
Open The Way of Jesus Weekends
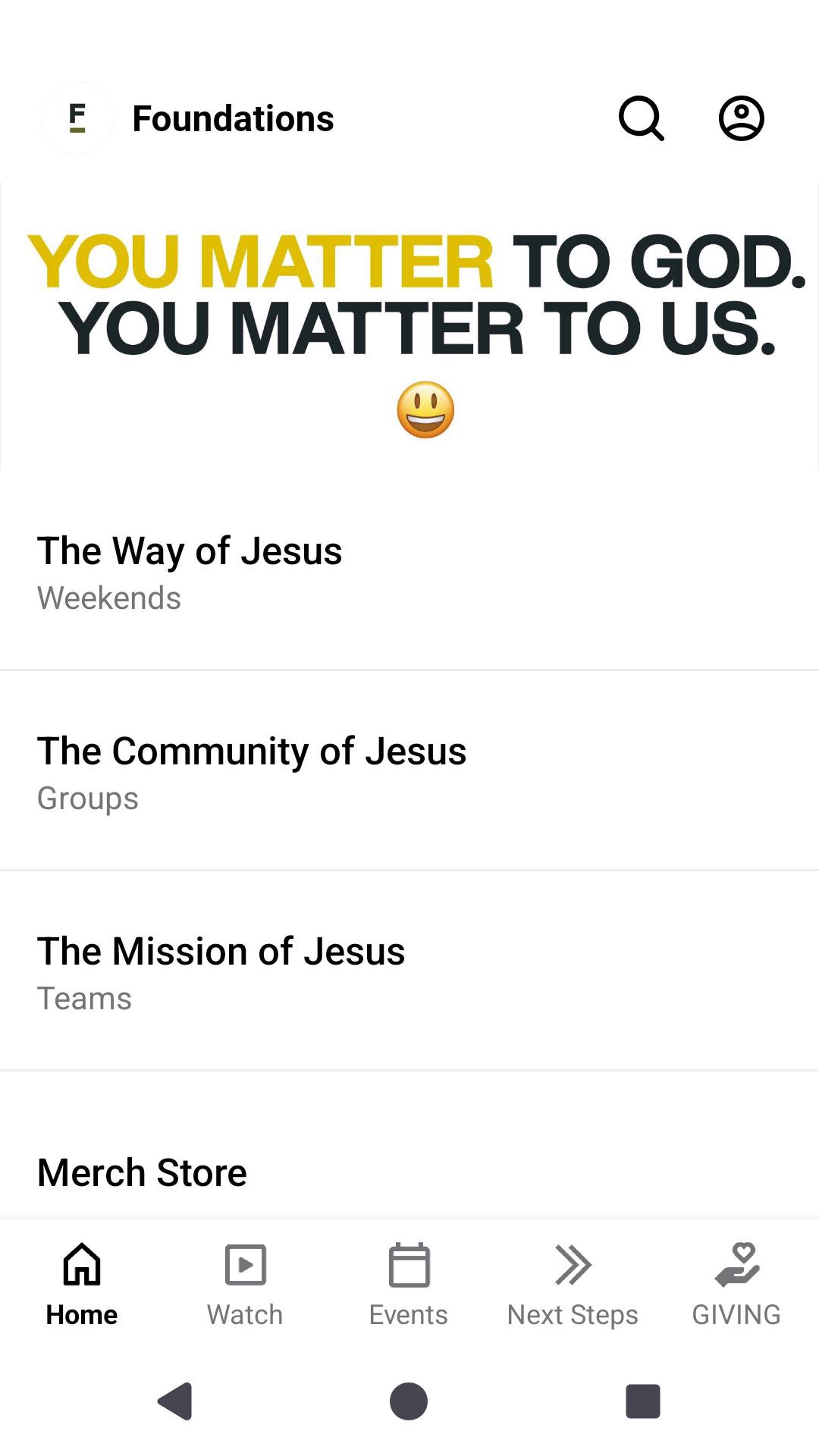[409, 572]
